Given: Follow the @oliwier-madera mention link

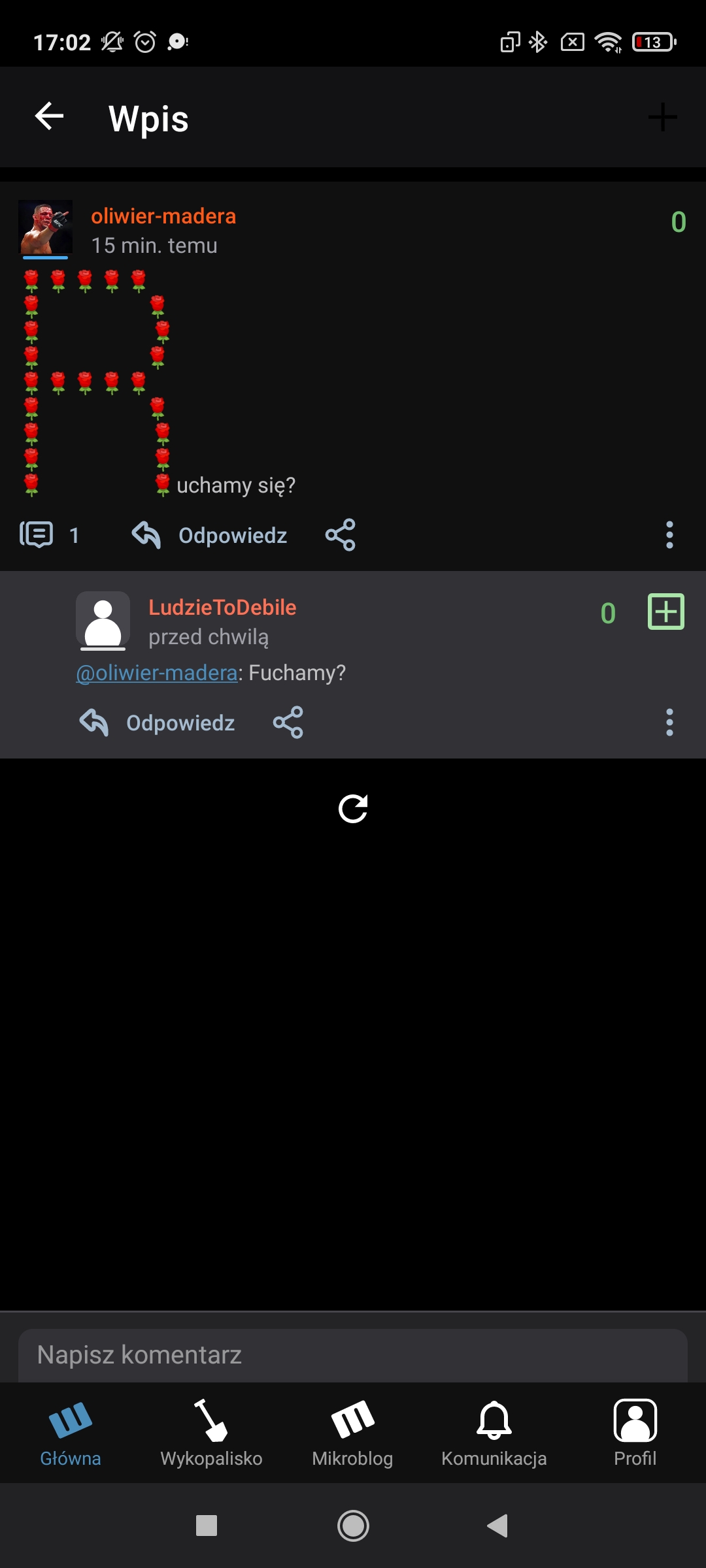Looking at the screenshot, I should pos(157,673).
